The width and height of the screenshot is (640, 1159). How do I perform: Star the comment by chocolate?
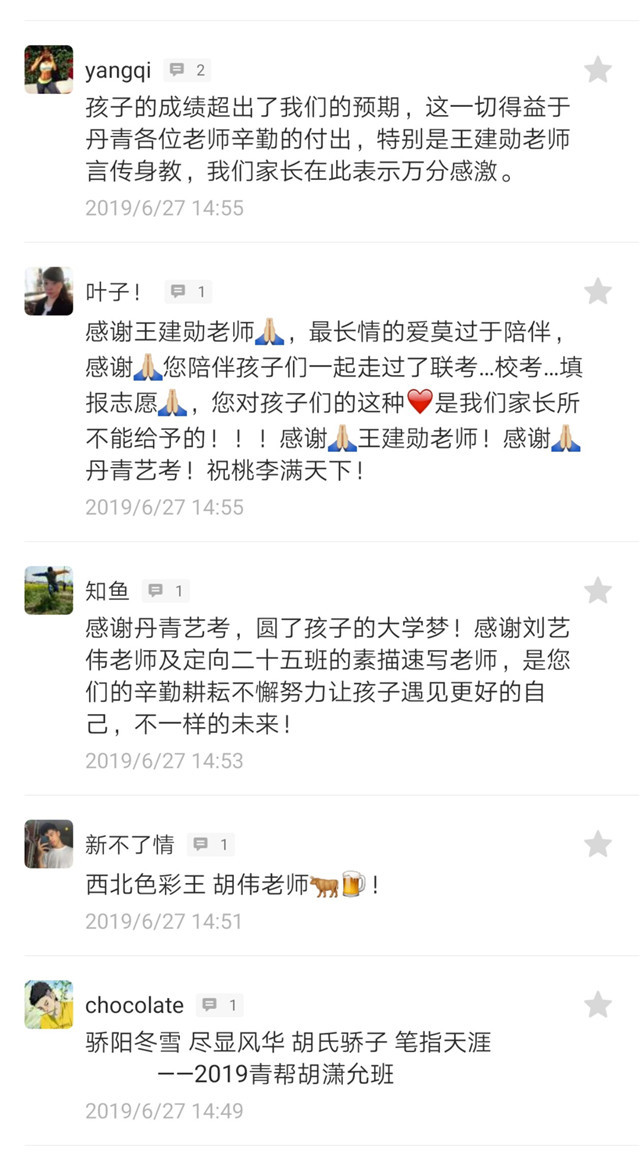[598, 1004]
